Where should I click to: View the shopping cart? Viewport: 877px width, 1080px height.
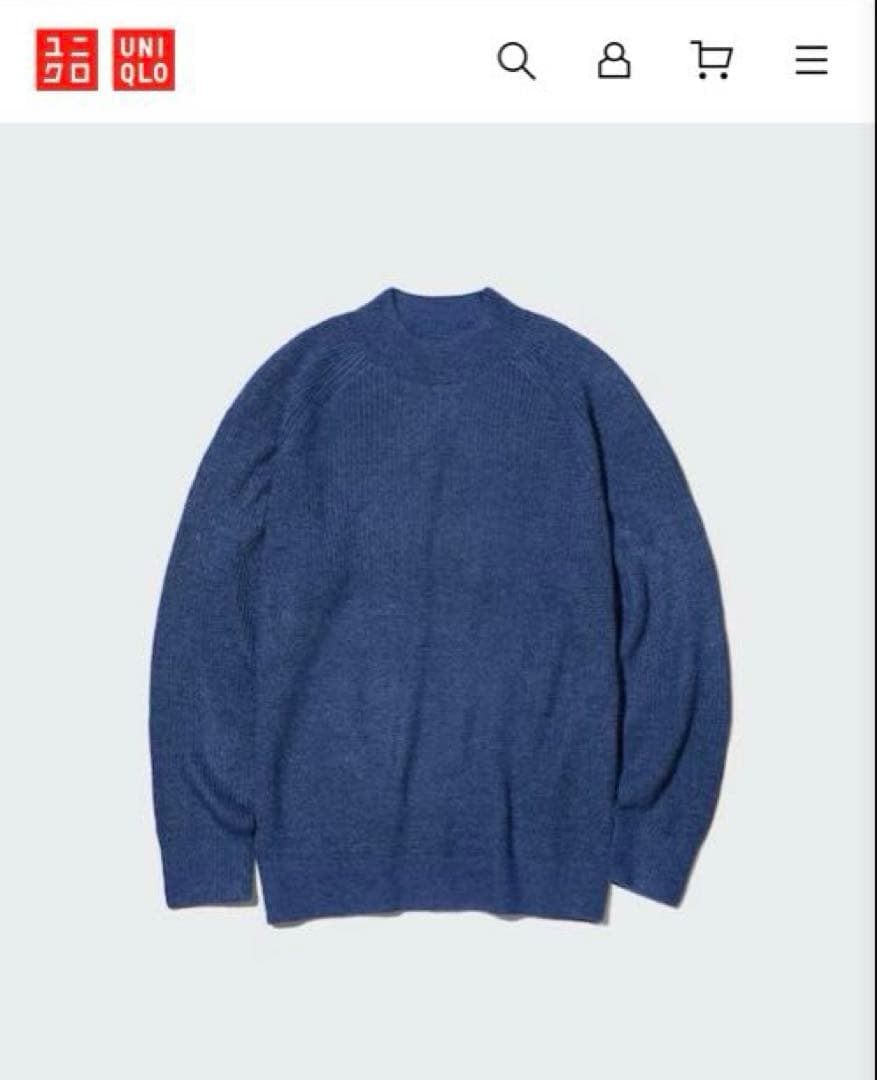pyautogui.click(x=711, y=60)
